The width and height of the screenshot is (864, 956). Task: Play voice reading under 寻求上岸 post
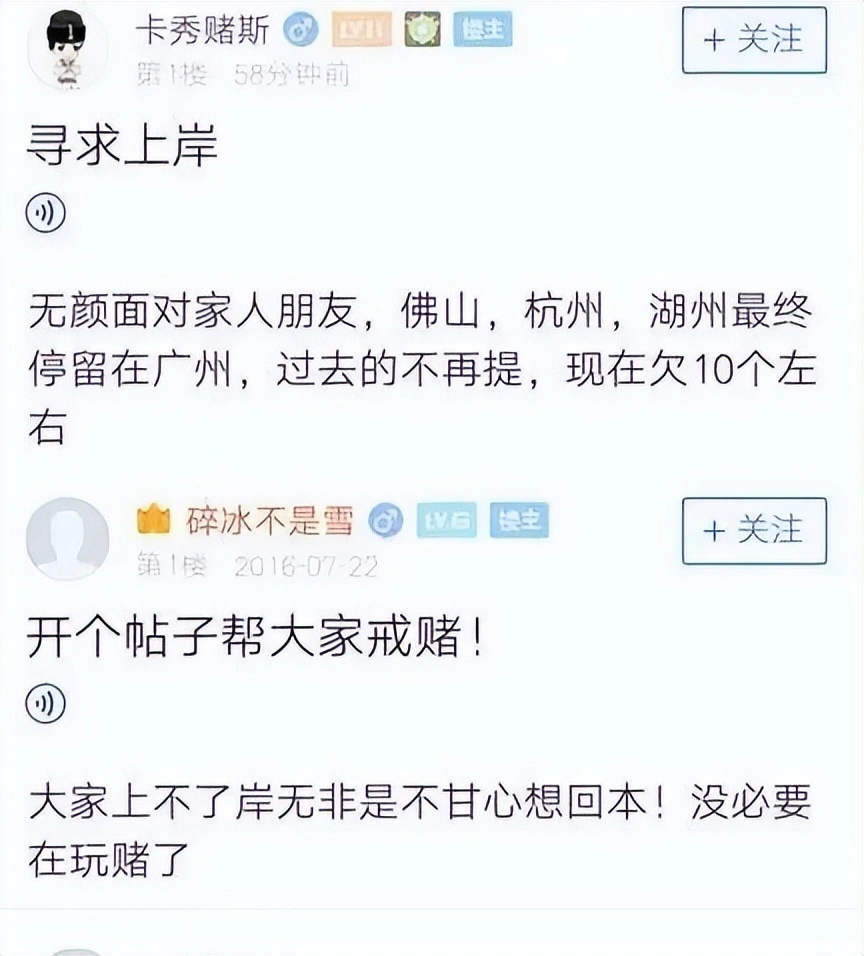(45, 214)
